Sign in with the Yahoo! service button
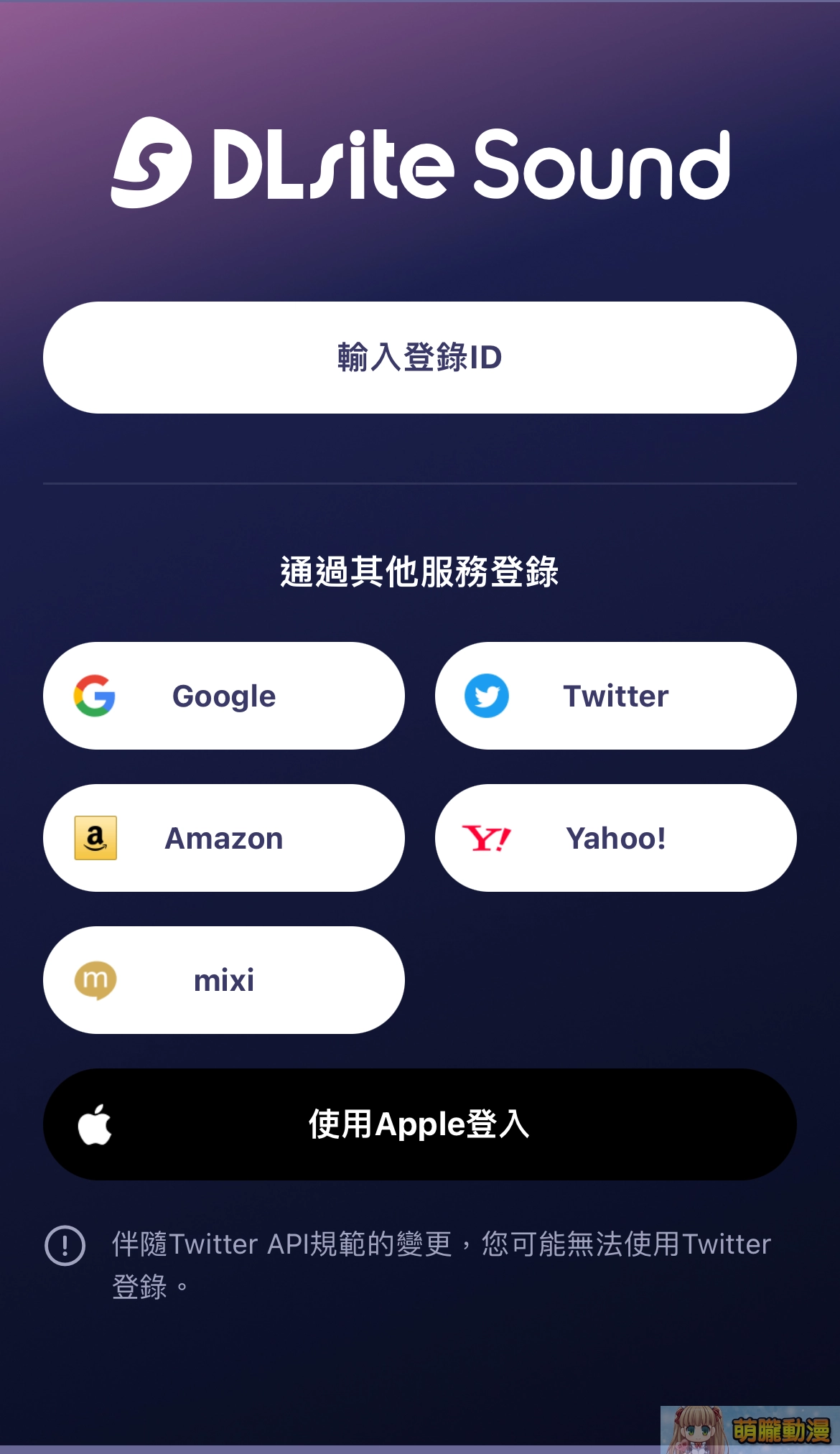 pyautogui.click(x=615, y=836)
